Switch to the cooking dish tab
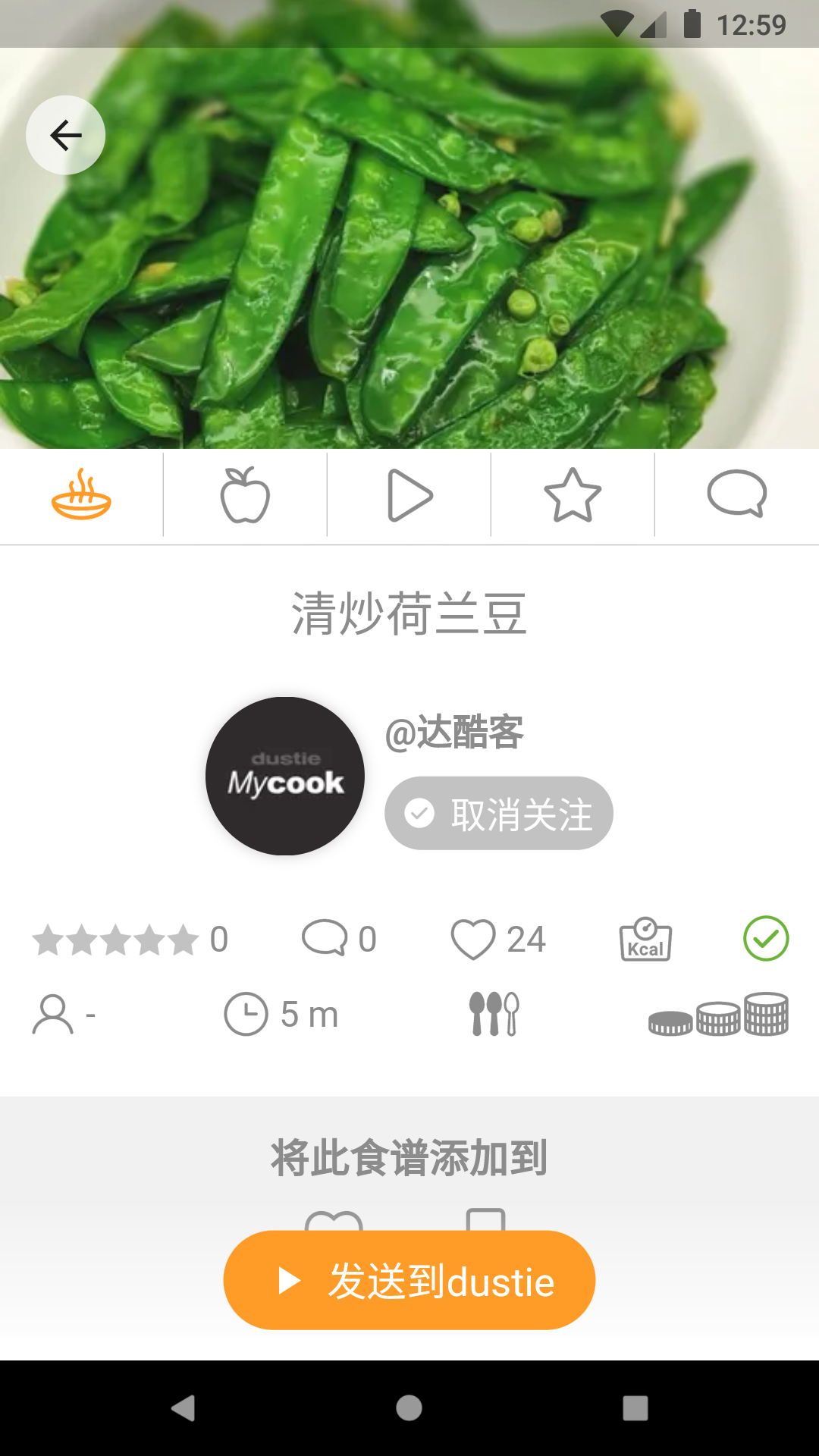This screenshot has width=819, height=1456. (81, 495)
